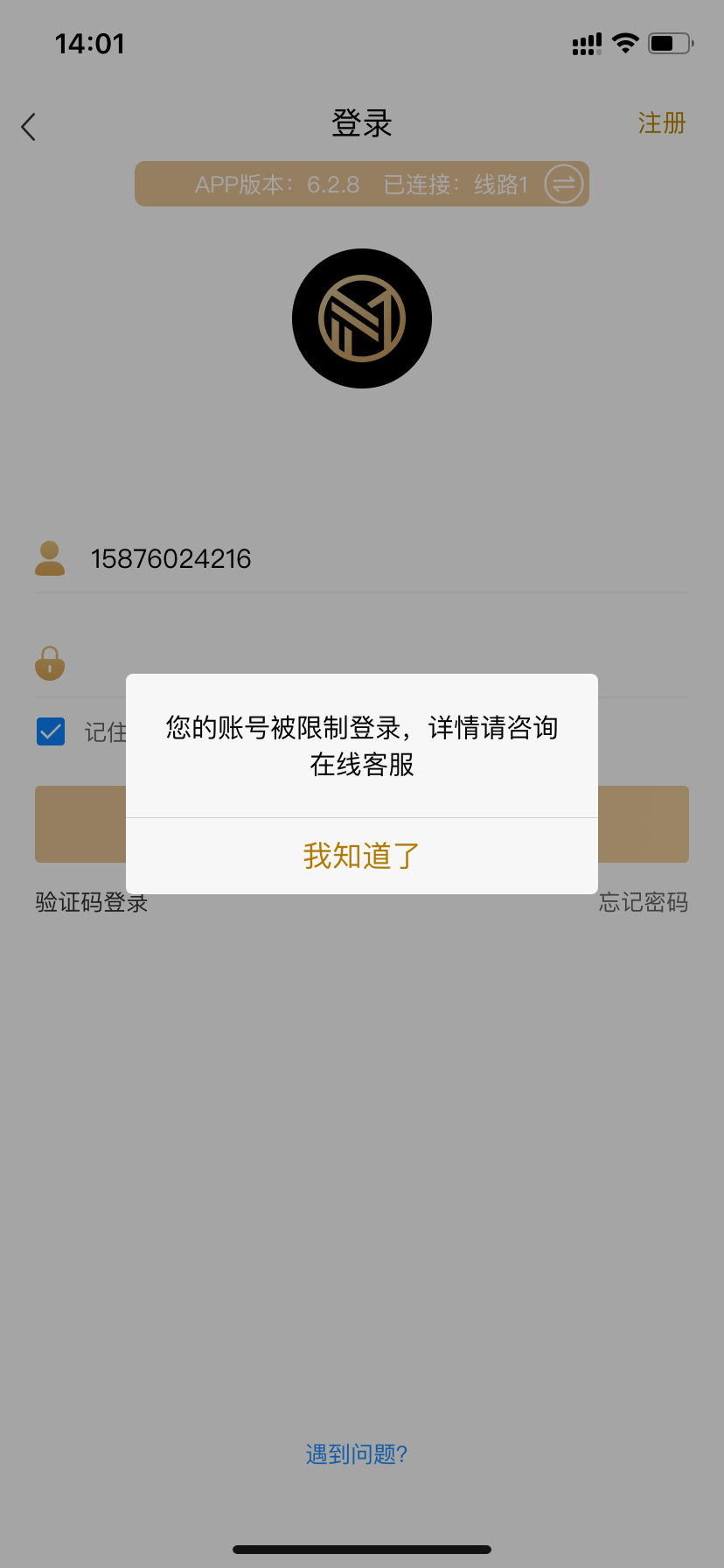The width and height of the screenshot is (724, 1568).
Task: Tap the user account icon
Action: point(50,557)
